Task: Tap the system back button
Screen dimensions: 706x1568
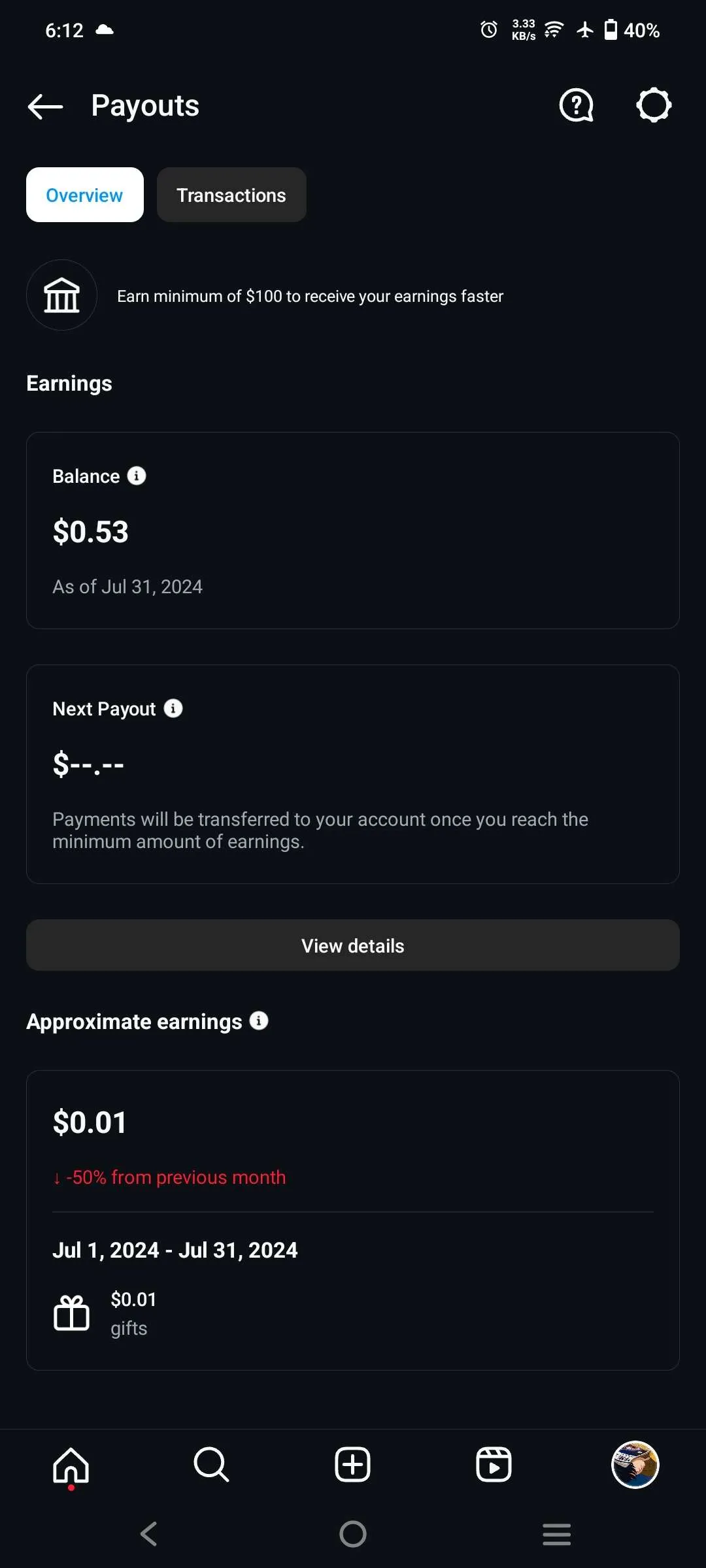Action: tap(149, 1533)
